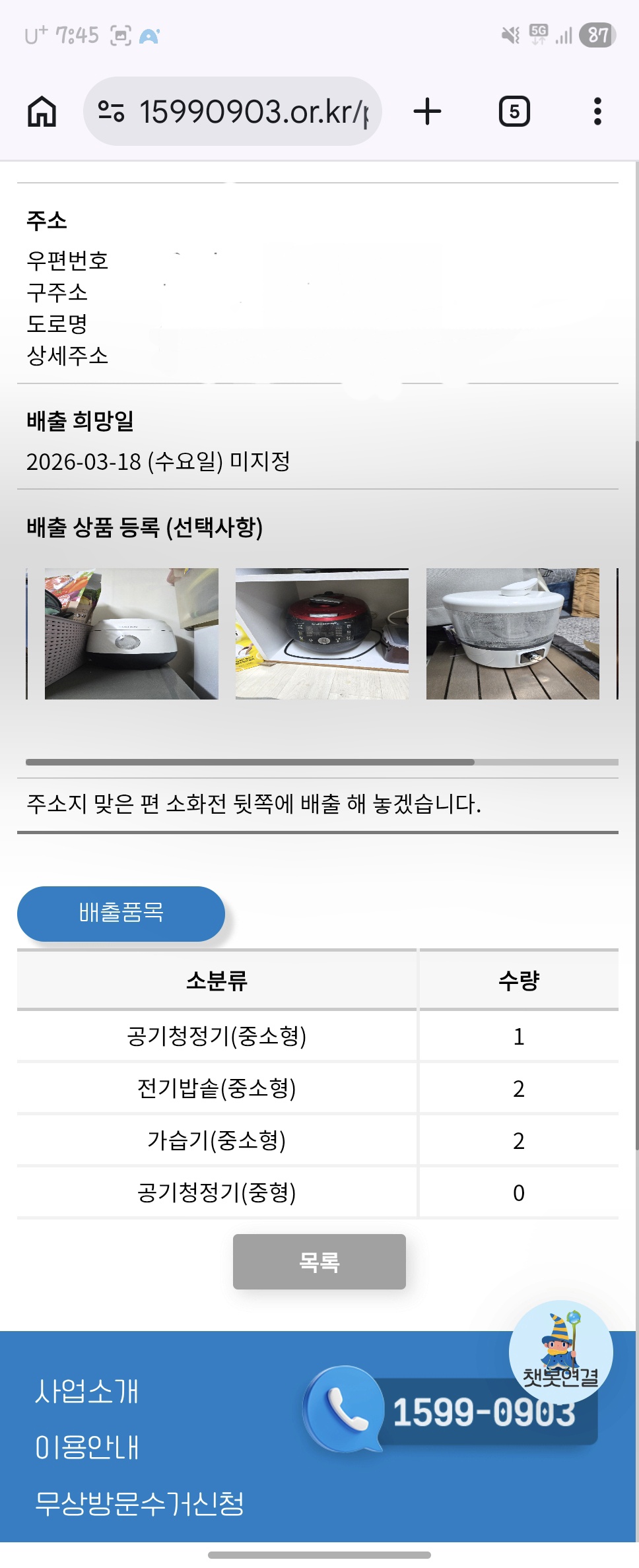The height and width of the screenshot is (1568, 639).
Task: Open a new browser tab
Action: pos(427,111)
